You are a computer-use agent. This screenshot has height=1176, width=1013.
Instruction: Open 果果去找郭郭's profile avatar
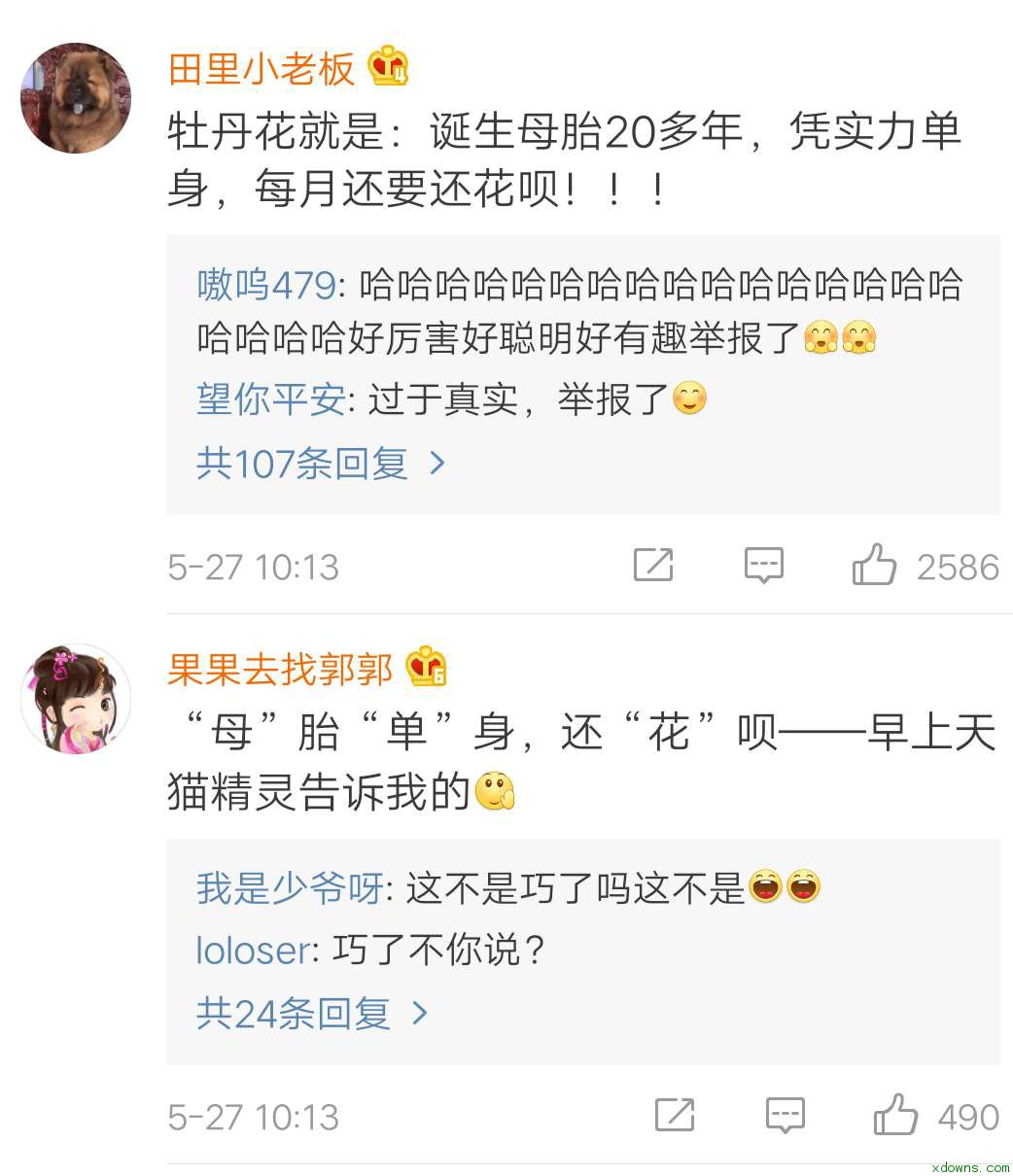pos(76,698)
